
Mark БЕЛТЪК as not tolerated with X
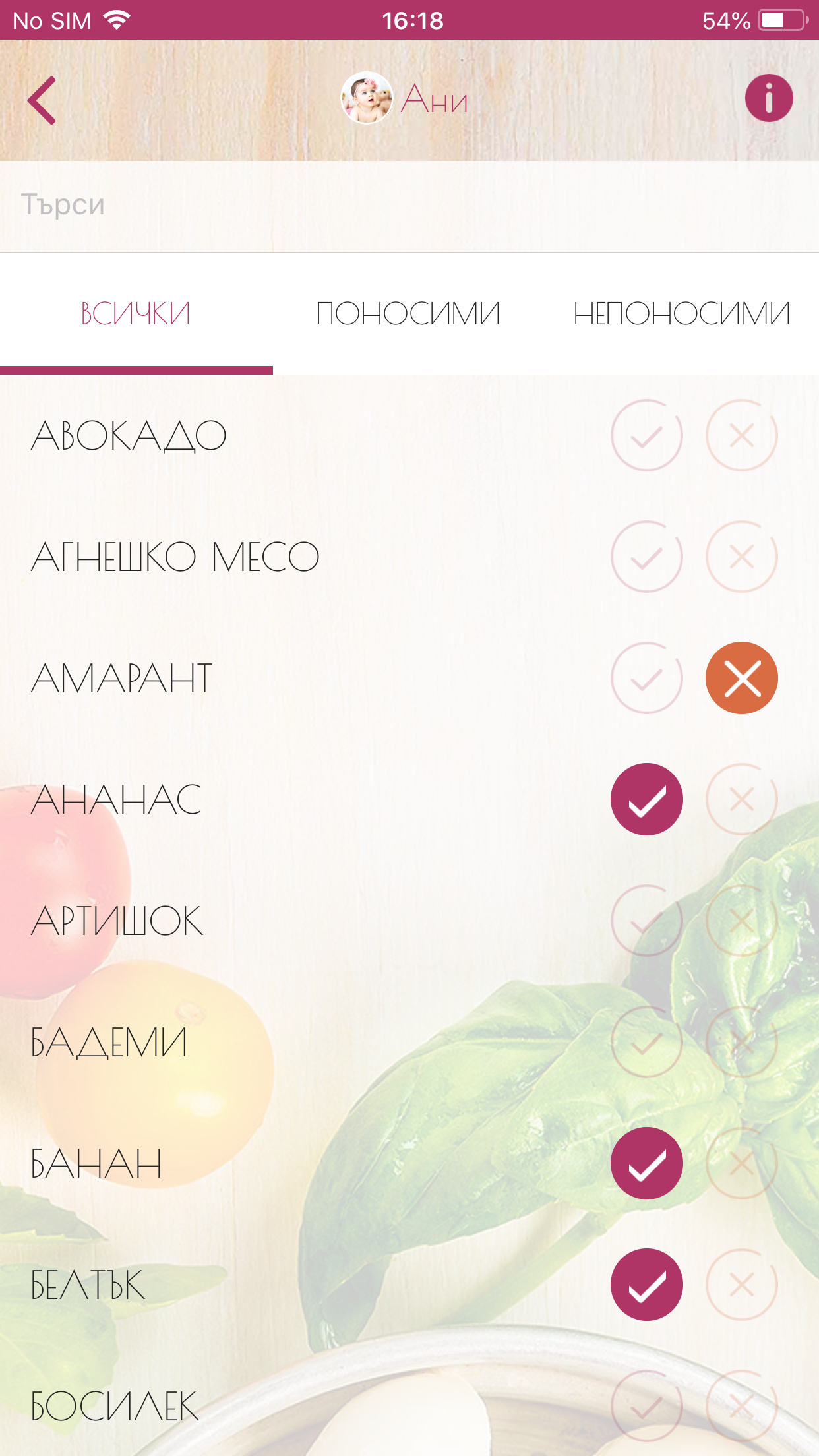[x=741, y=1285]
